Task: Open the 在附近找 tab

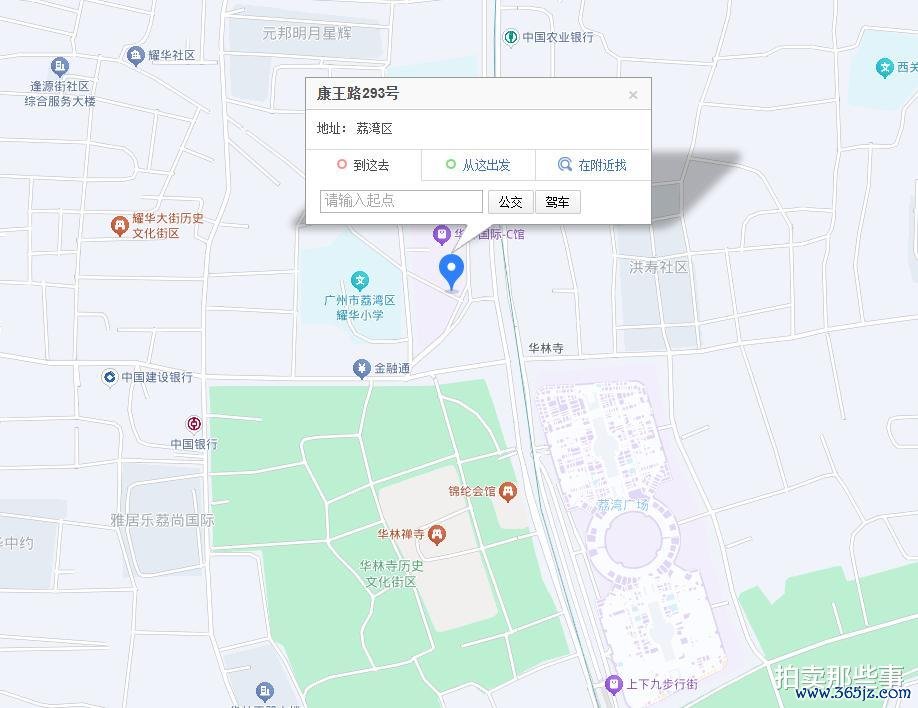Action: point(593,165)
